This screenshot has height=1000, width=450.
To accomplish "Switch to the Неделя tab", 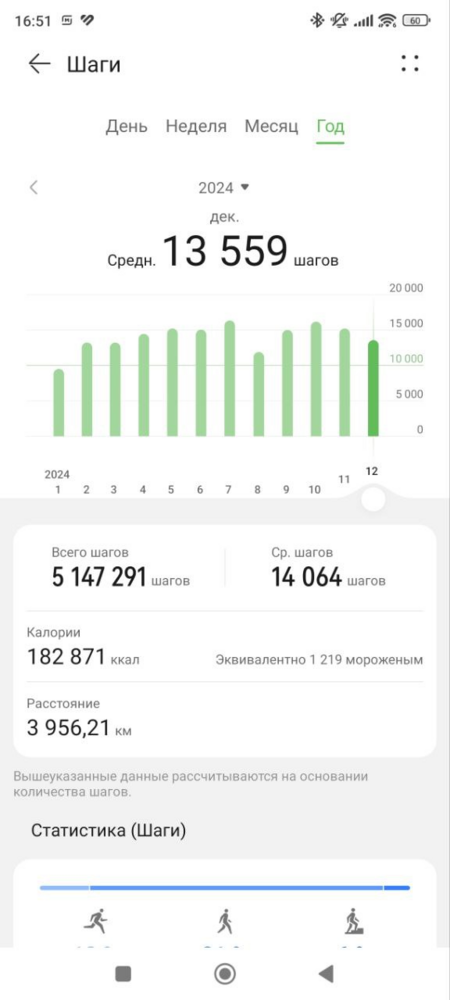I will click(x=196, y=126).
